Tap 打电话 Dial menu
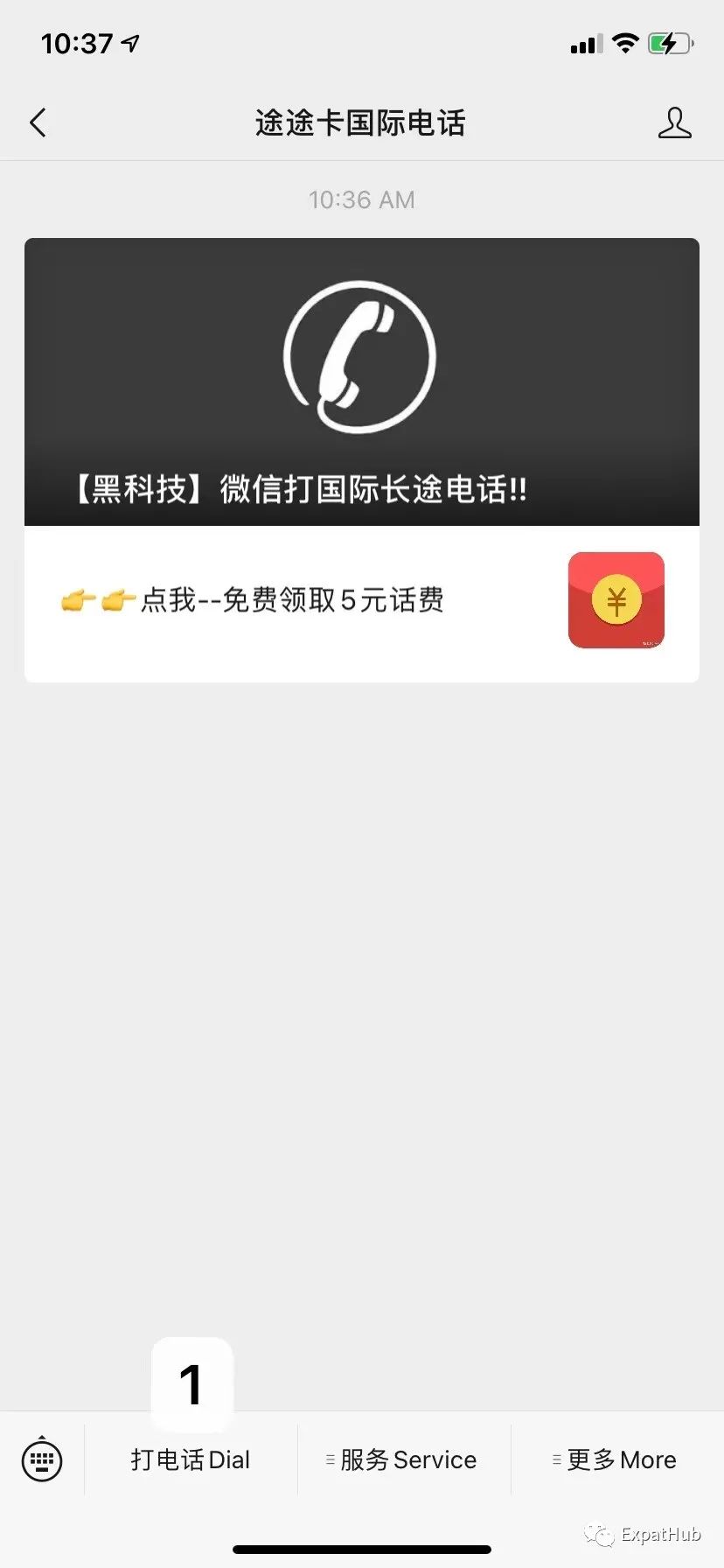 click(x=191, y=1459)
